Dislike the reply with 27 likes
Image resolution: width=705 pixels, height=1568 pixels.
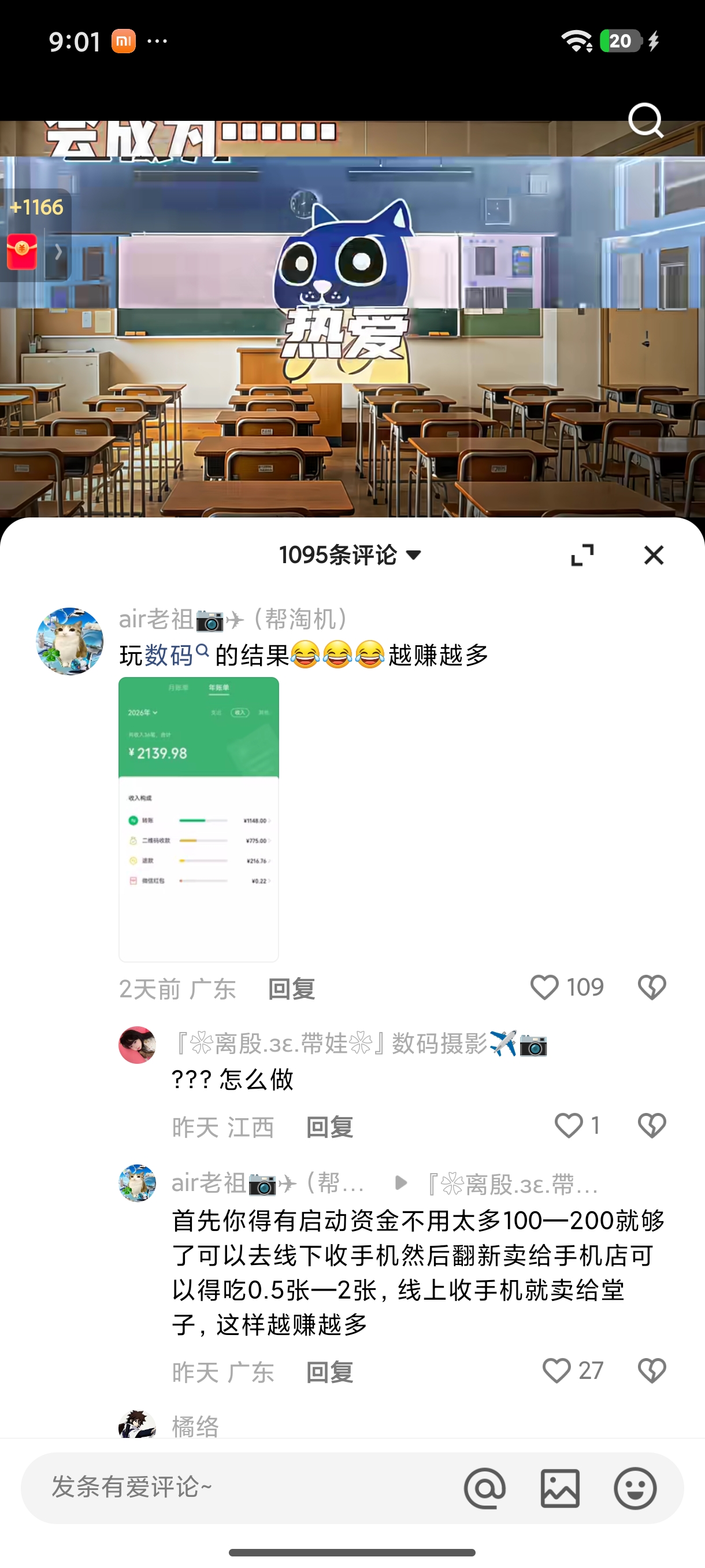tap(651, 1371)
